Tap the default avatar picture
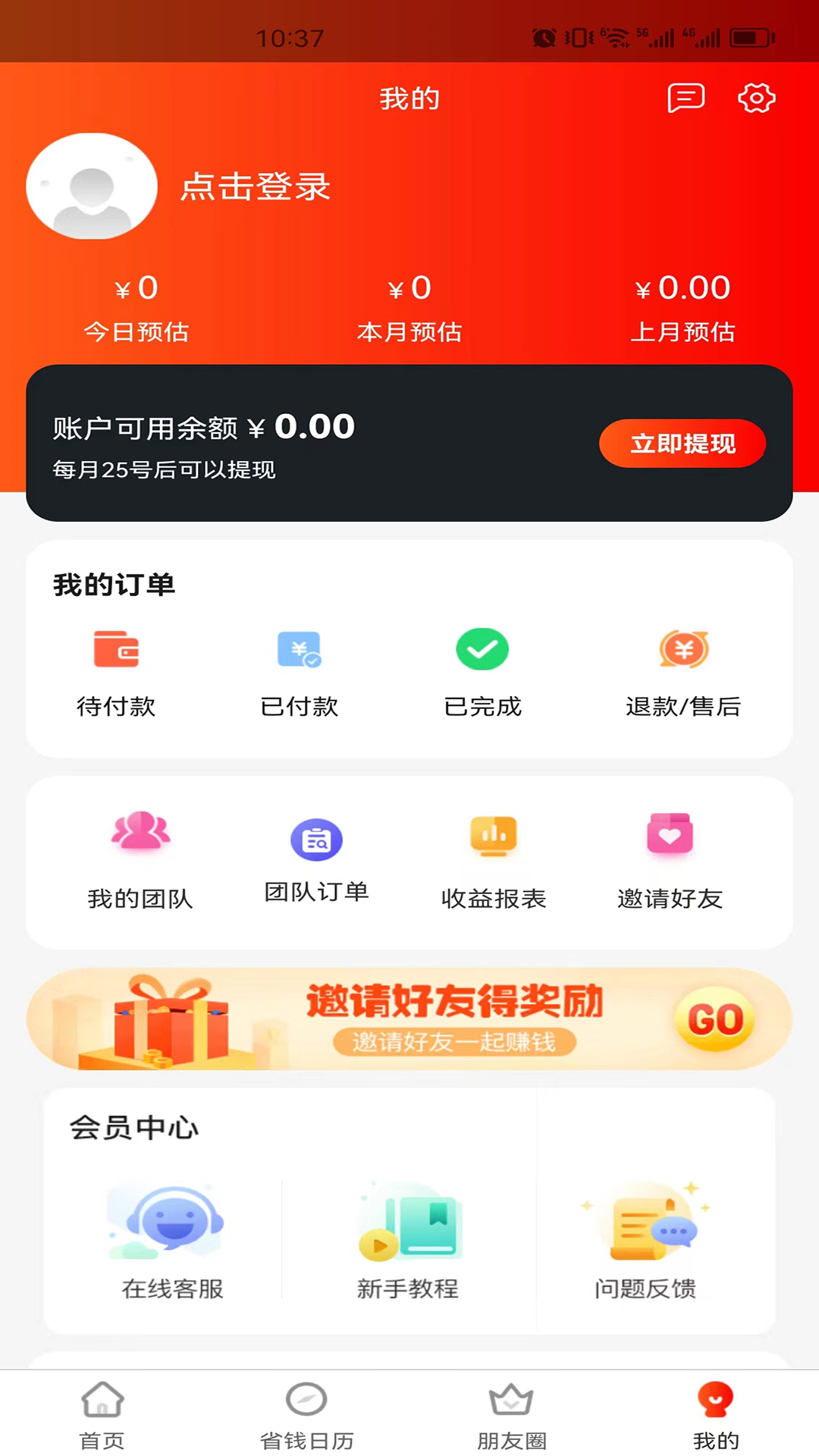Viewport: 819px width, 1456px height. [x=92, y=187]
